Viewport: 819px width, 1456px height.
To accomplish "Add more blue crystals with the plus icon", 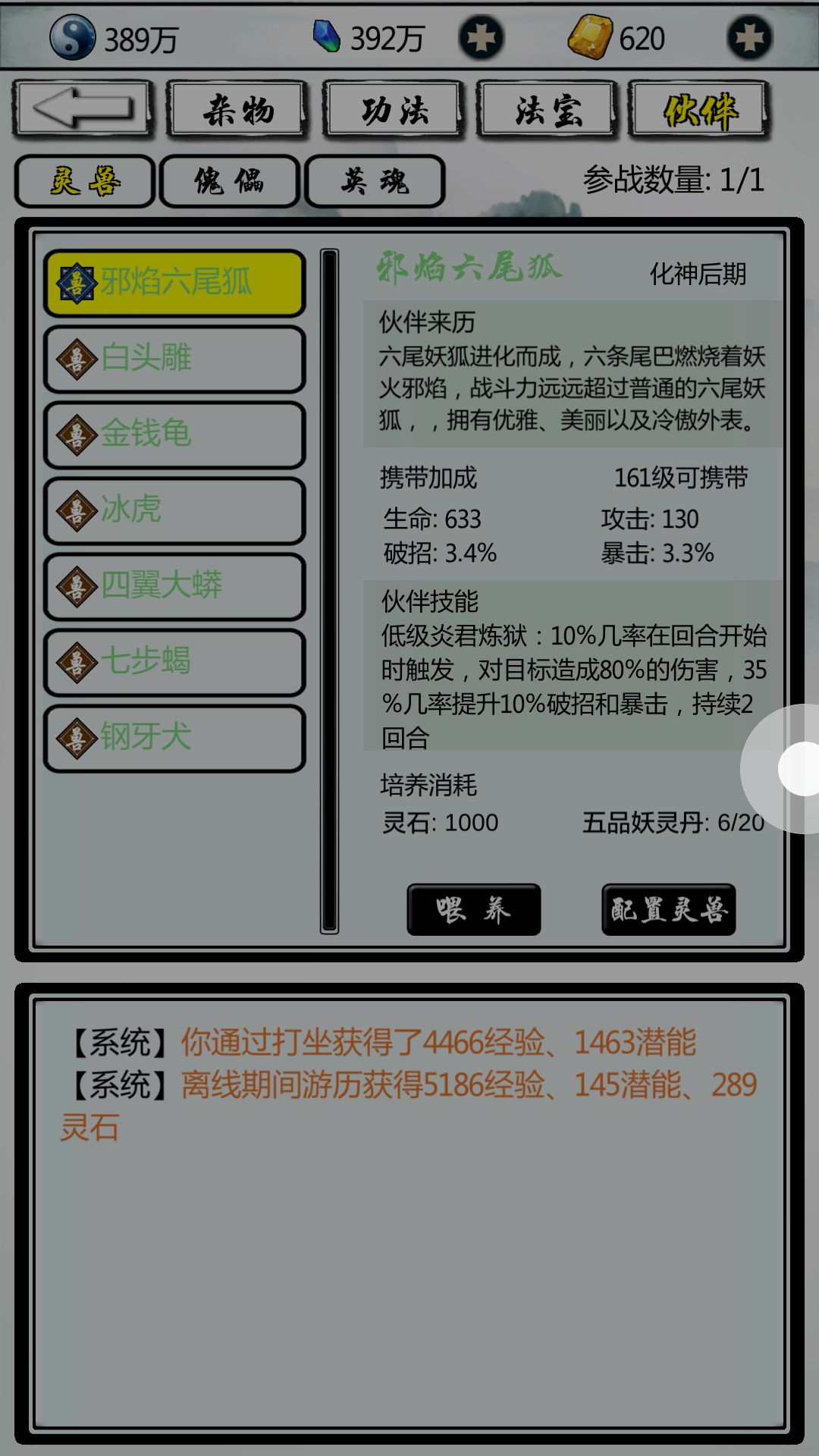I will tap(481, 38).
